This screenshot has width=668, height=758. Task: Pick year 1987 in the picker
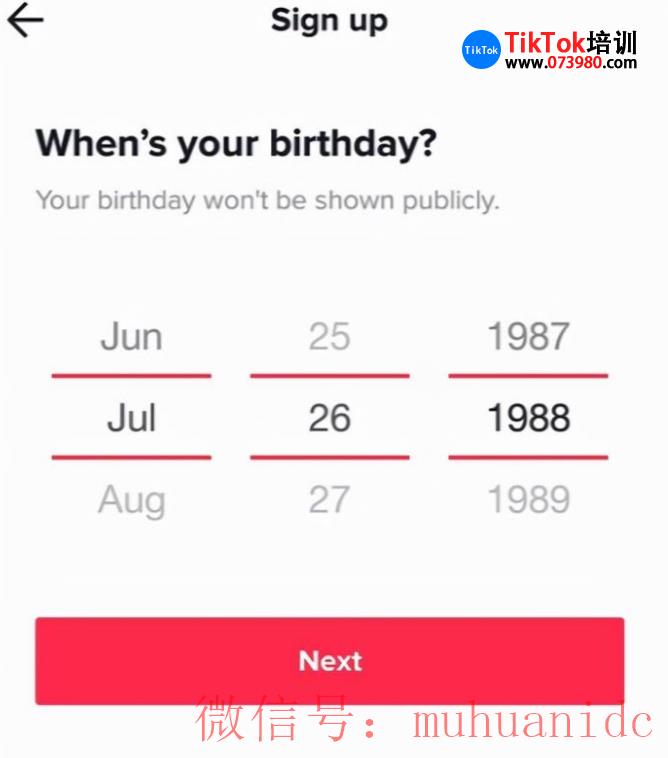tap(528, 337)
